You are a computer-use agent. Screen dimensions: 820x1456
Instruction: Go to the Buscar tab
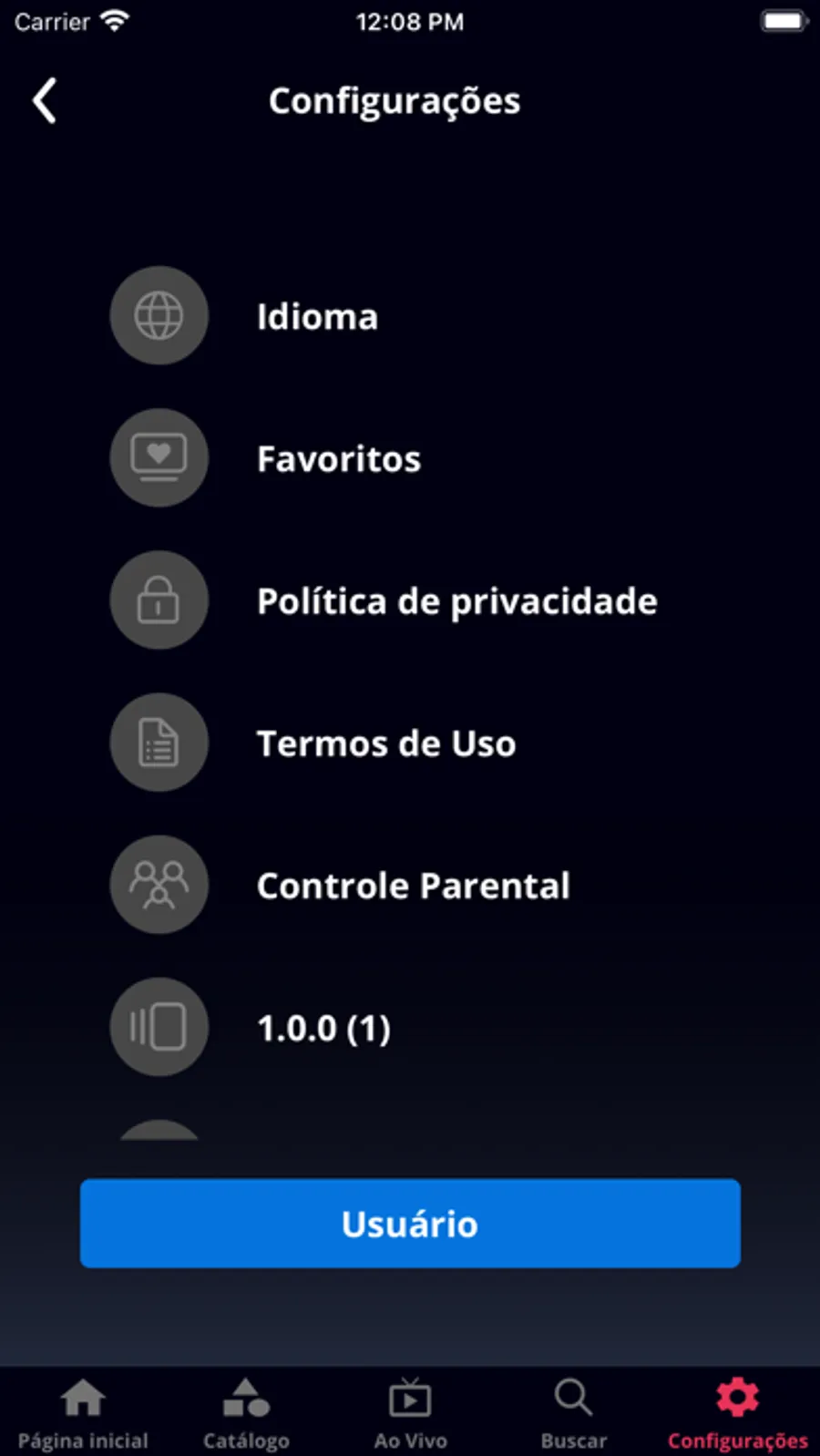(574, 1413)
